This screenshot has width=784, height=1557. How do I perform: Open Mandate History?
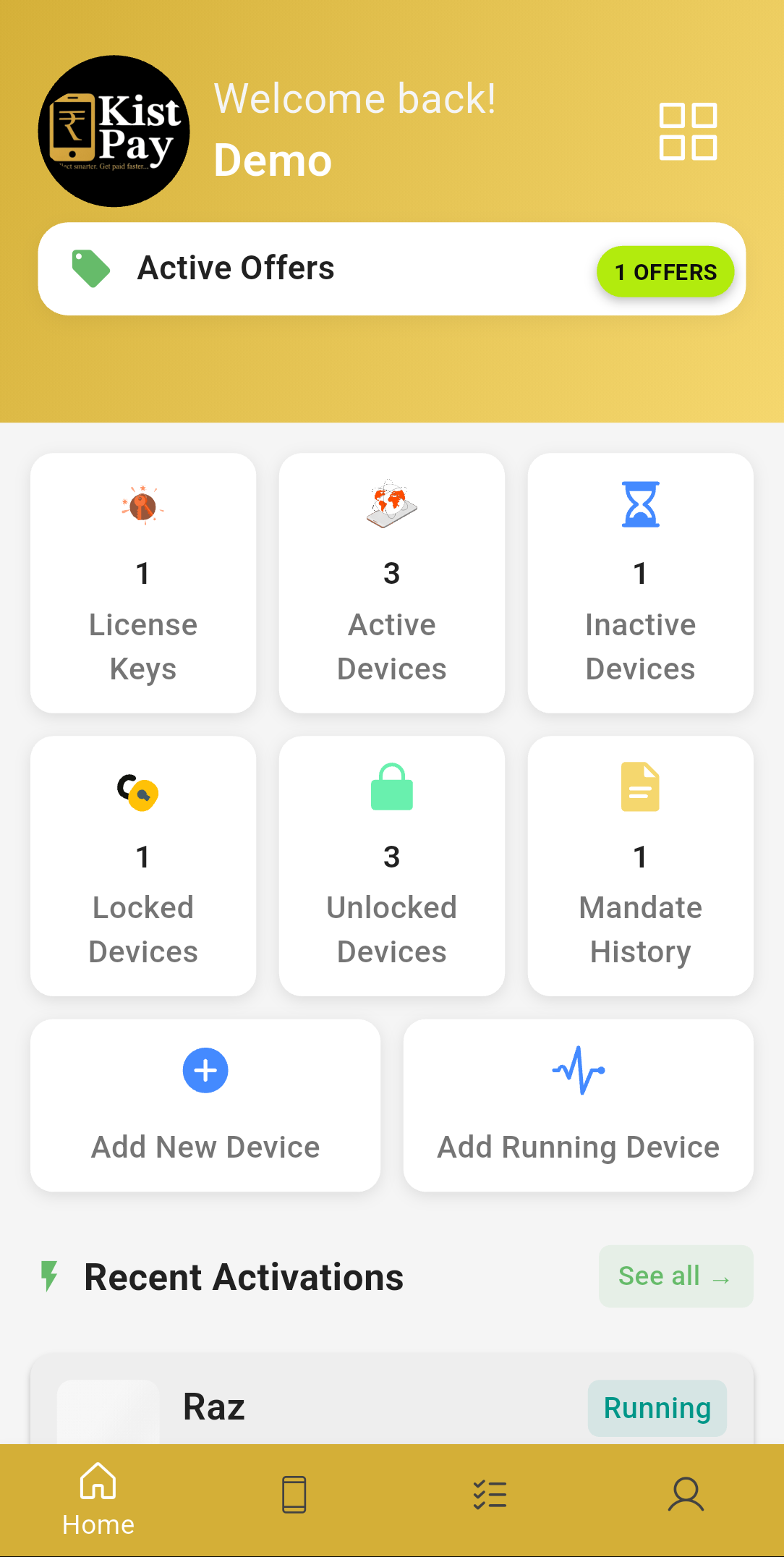click(640, 866)
